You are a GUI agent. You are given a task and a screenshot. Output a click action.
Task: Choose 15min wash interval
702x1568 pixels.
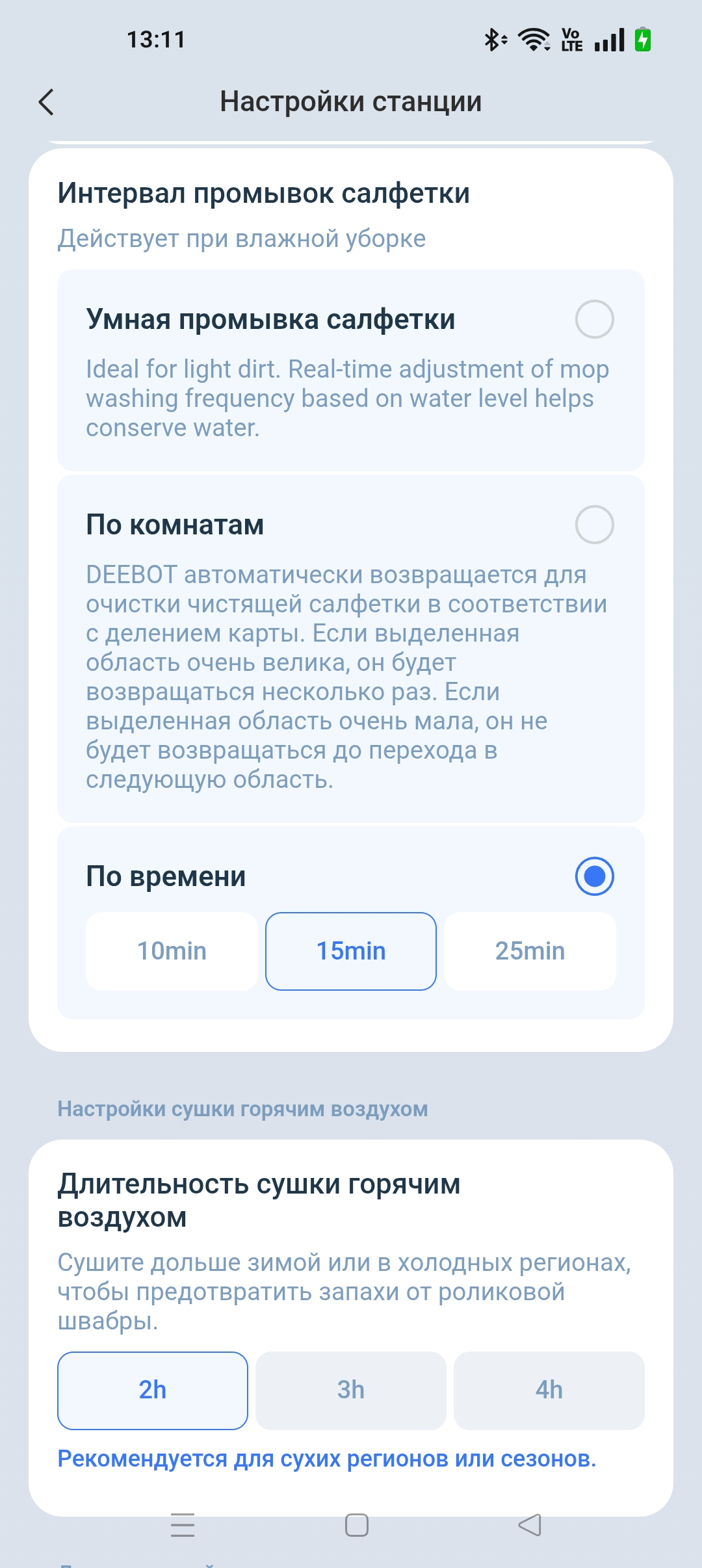tap(351, 951)
